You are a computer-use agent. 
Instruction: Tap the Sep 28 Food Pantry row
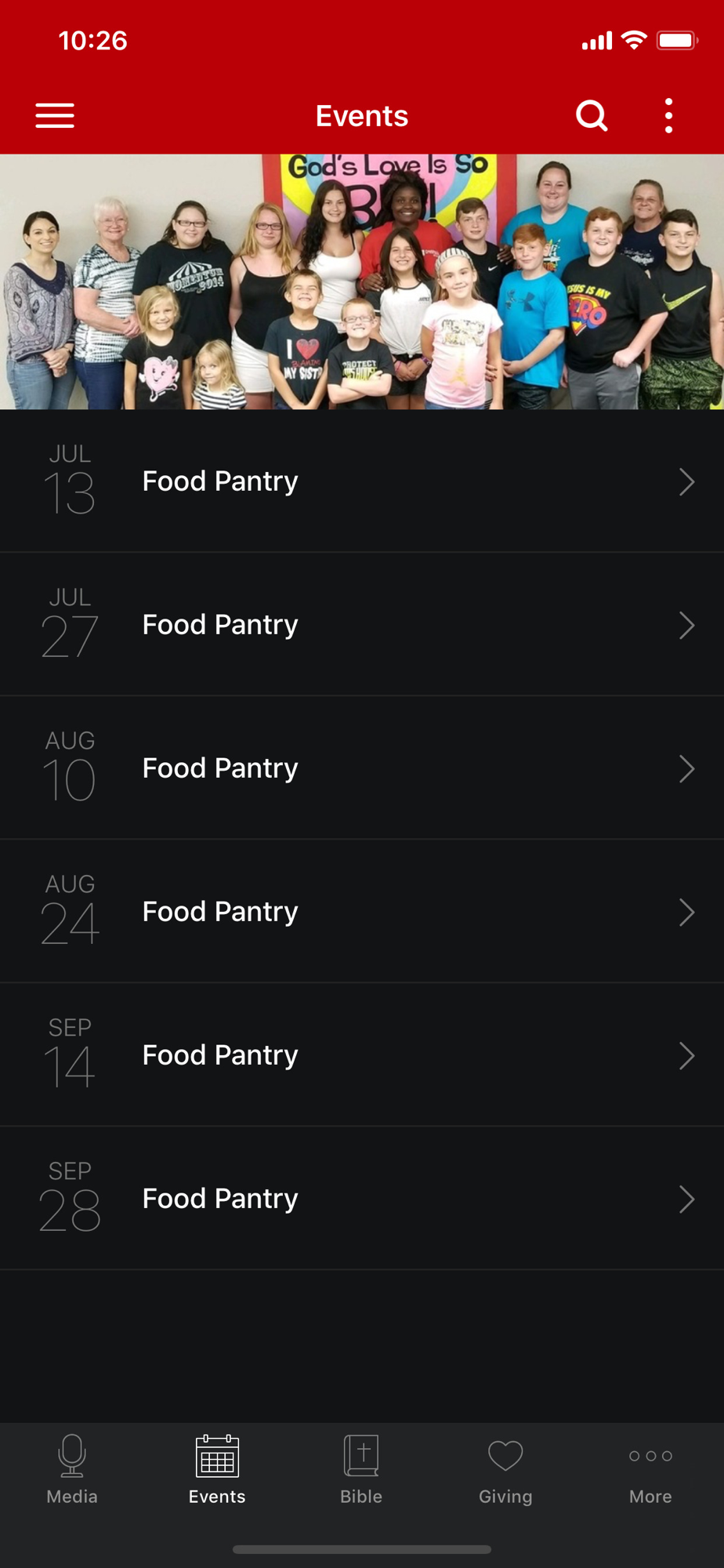tap(362, 1199)
